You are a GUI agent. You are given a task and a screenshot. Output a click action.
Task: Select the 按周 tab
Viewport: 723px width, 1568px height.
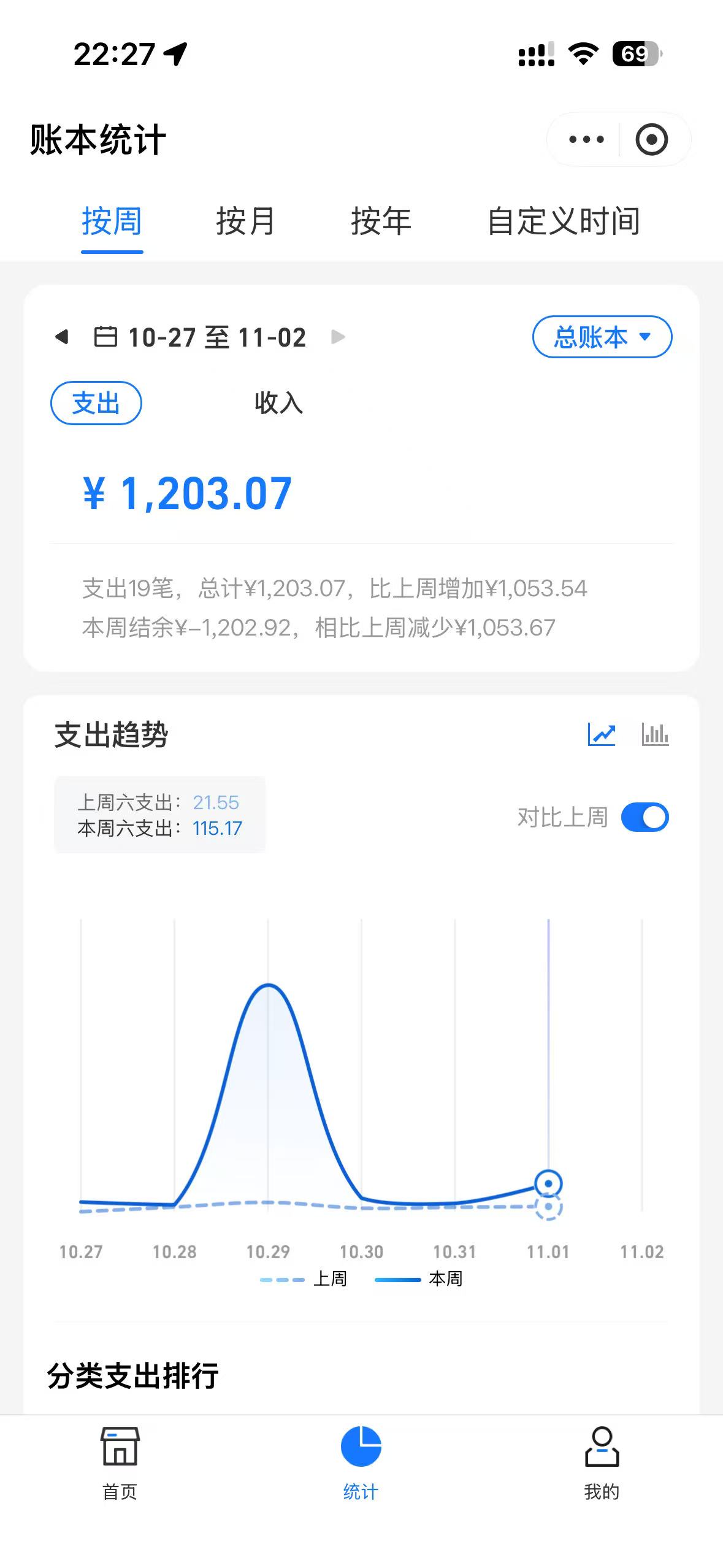pos(112,221)
